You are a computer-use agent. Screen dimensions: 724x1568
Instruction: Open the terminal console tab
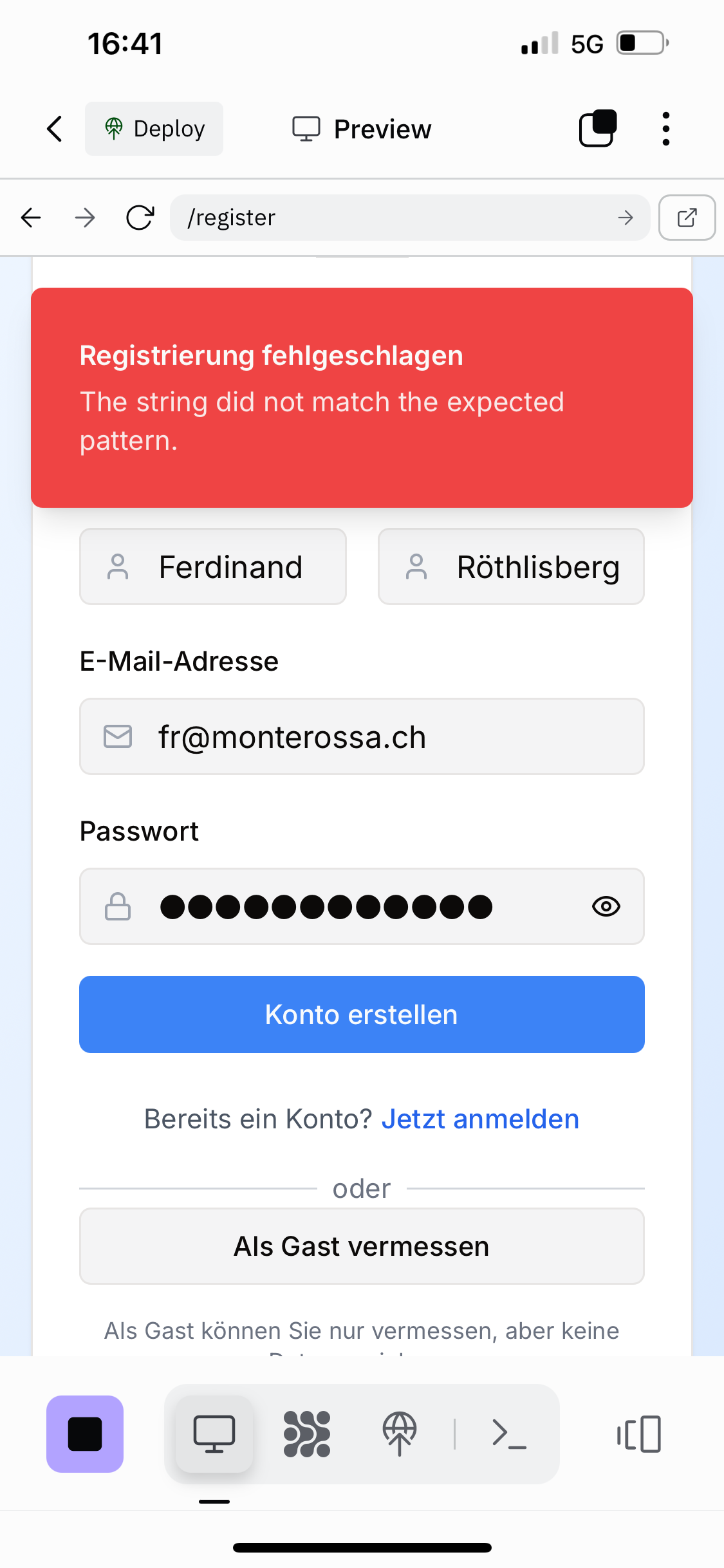pyautogui.click(x=509, y=1434)
